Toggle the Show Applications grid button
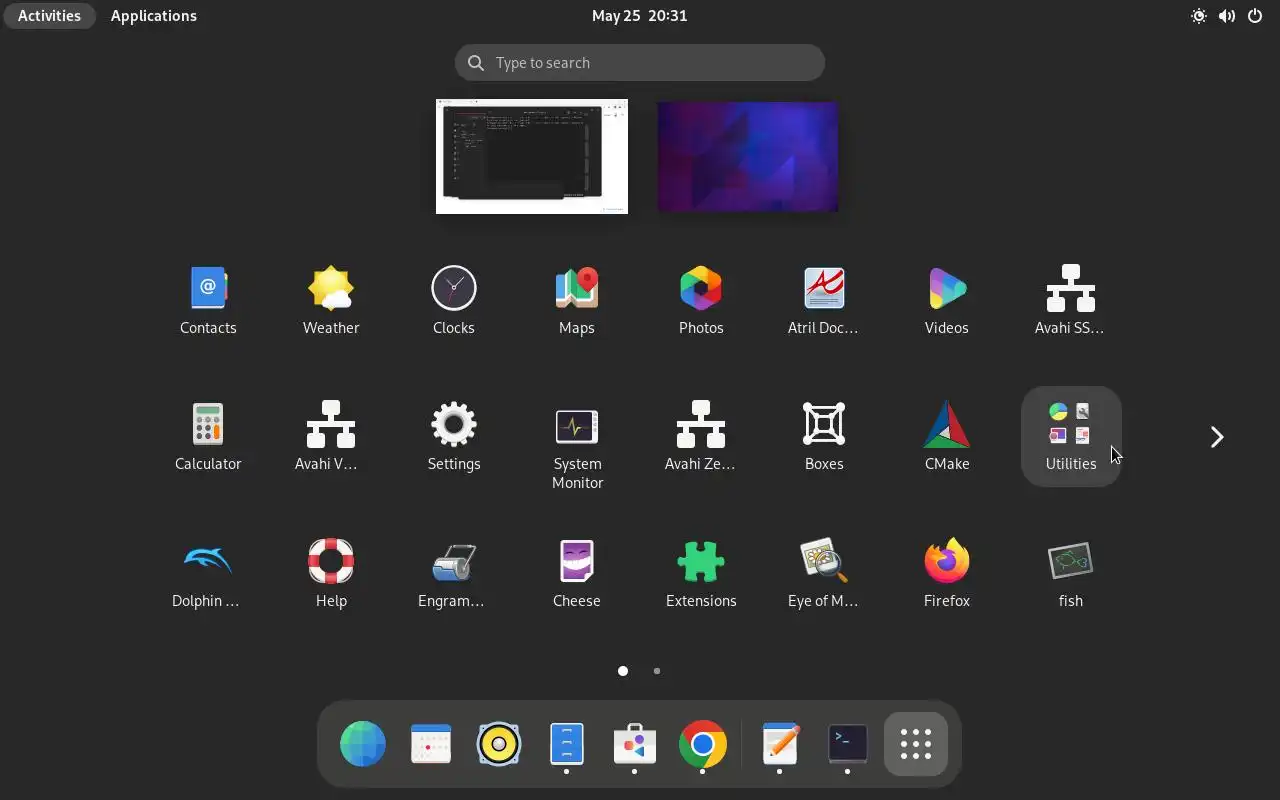Screen dimensions: 1280x800 pos(915,744)
